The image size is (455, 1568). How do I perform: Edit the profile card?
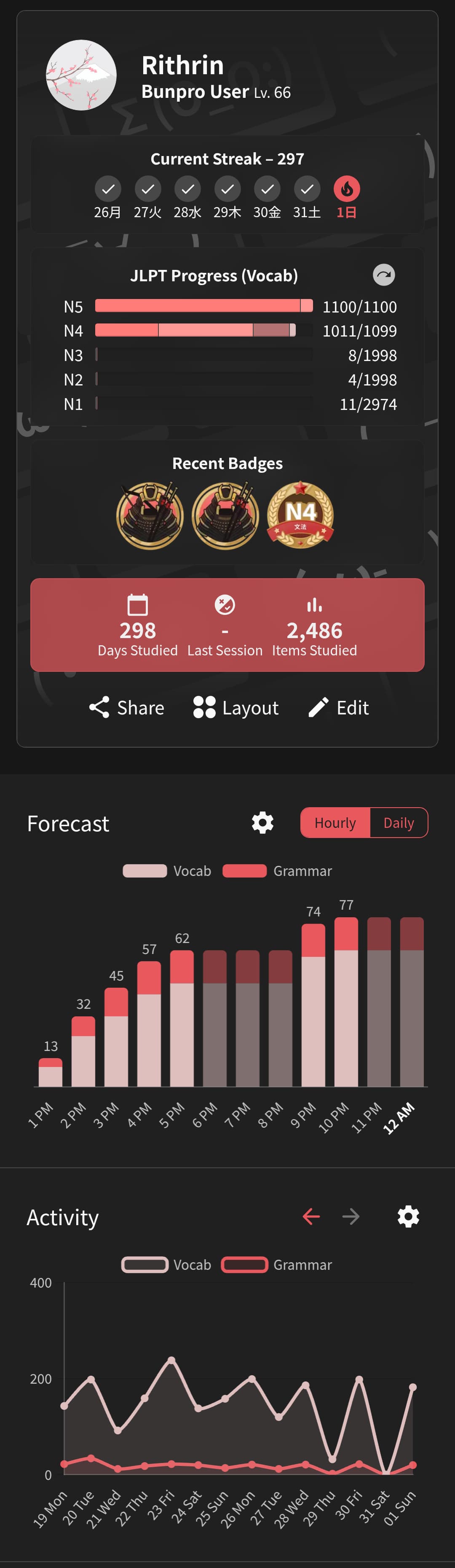click(339, 707)
